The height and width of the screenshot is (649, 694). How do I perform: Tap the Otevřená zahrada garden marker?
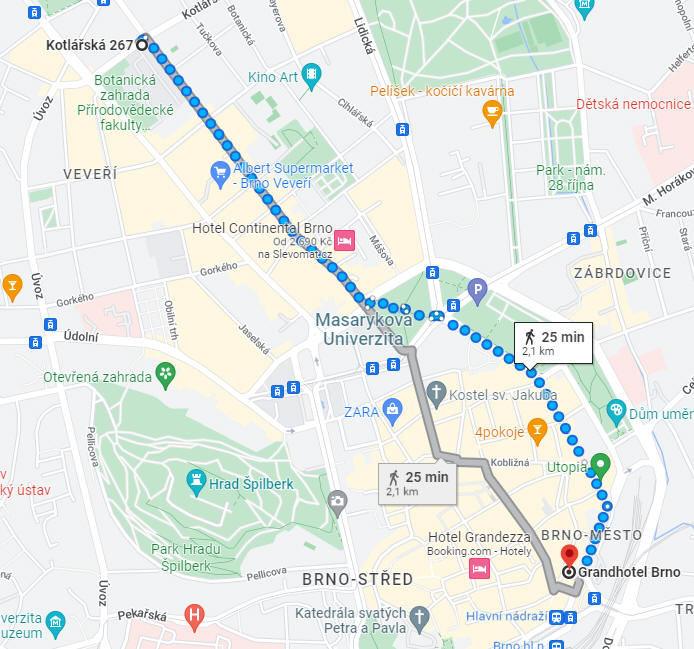(x=166, y=376)
